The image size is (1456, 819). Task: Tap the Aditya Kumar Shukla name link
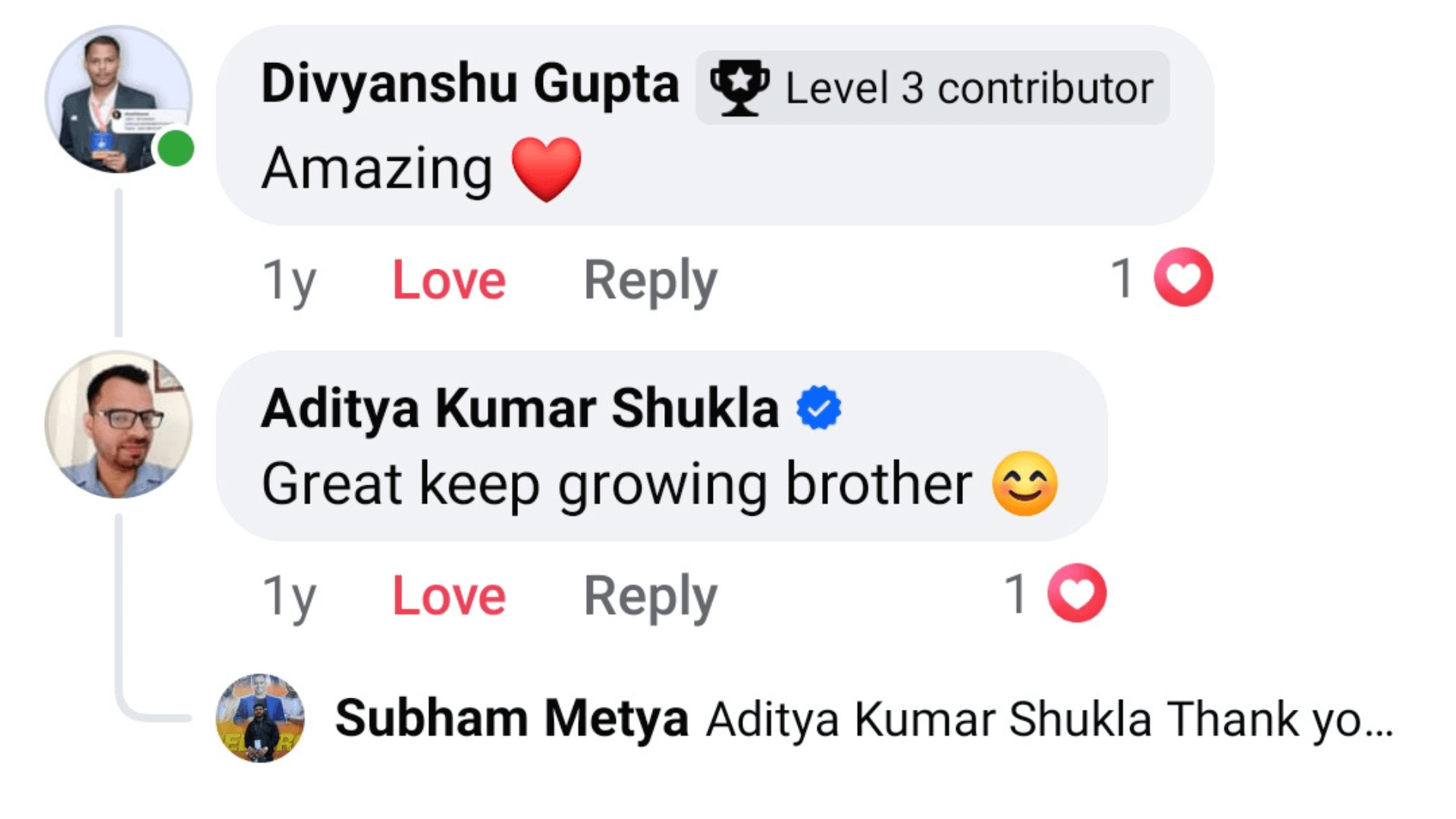pyautogui.click(x=520, y=409)
